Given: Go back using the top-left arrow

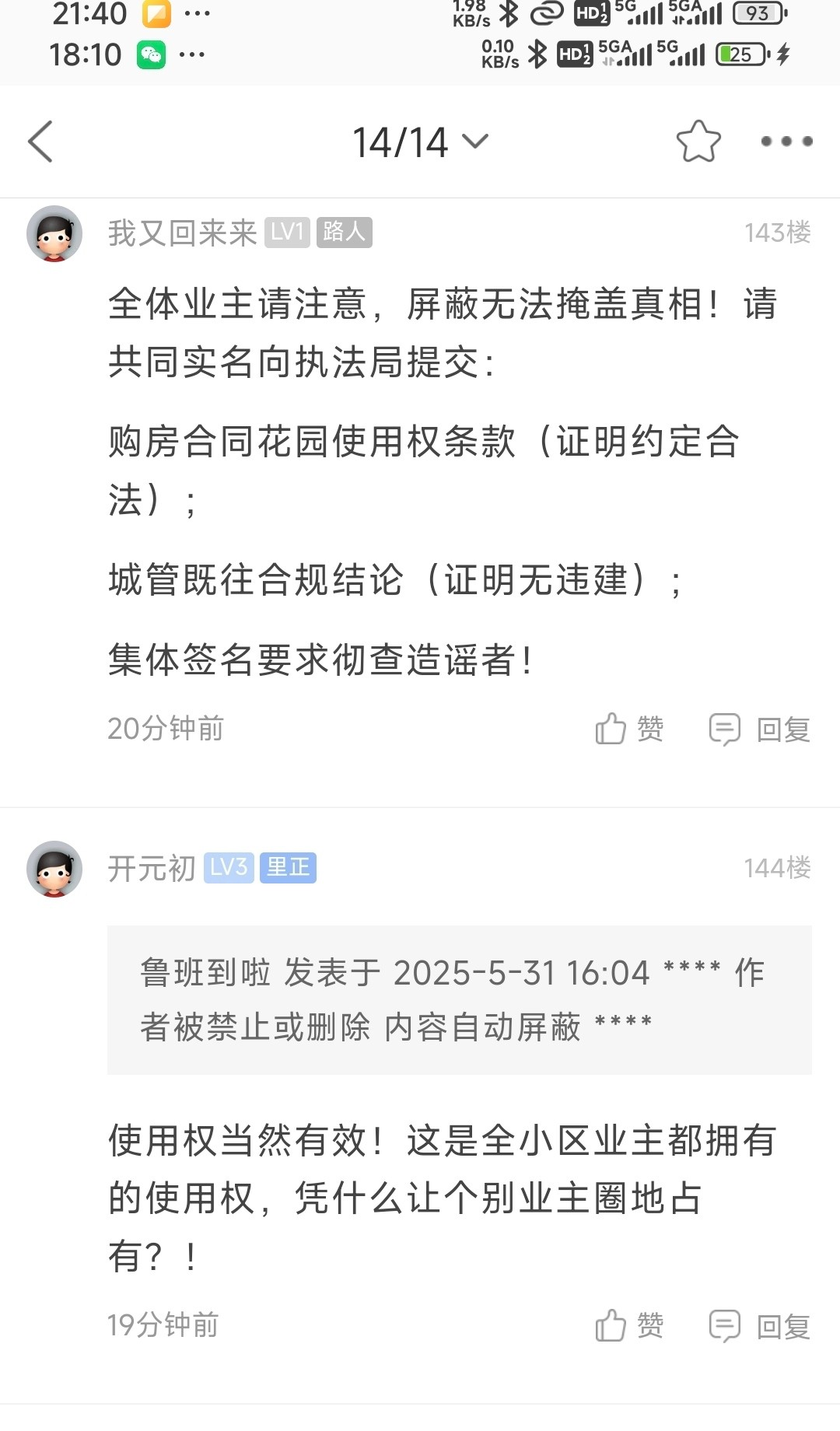Looking at the screenshot, I should tap(40, 142).
